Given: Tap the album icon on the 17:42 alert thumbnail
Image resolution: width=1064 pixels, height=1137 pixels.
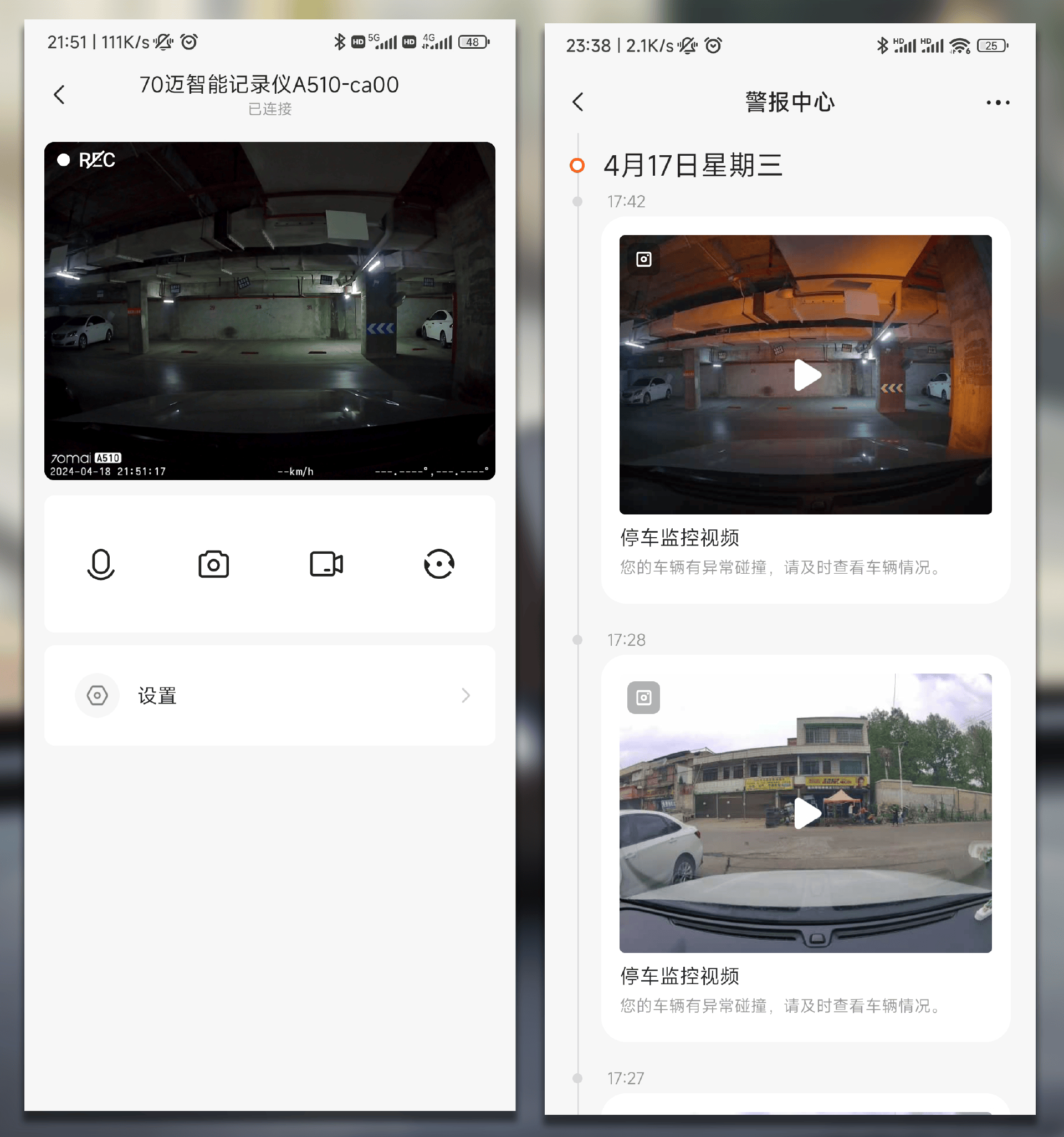Looking at the screenshot, I should click(644, 259).
